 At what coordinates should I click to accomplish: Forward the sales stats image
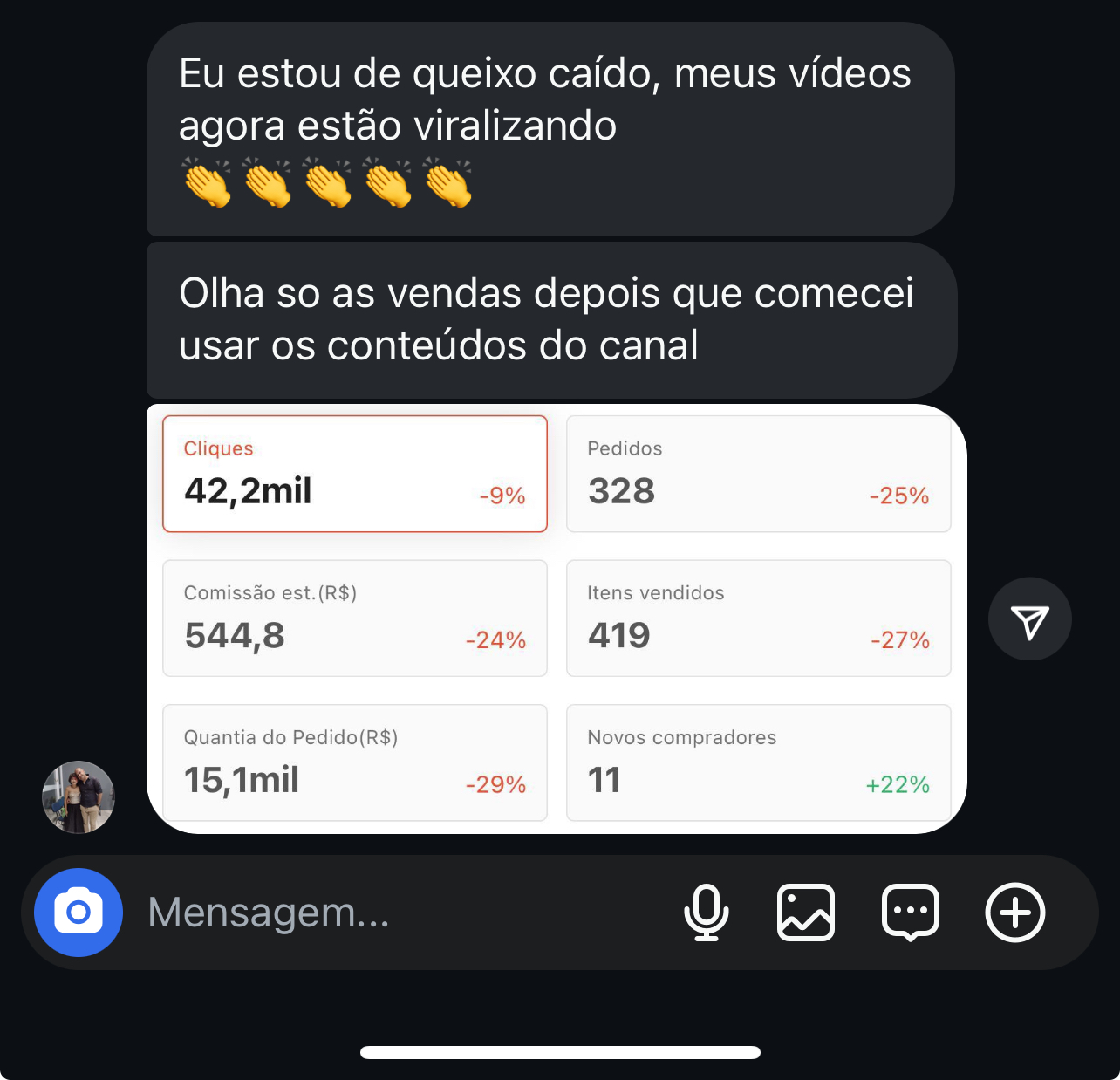(1029, 619)
